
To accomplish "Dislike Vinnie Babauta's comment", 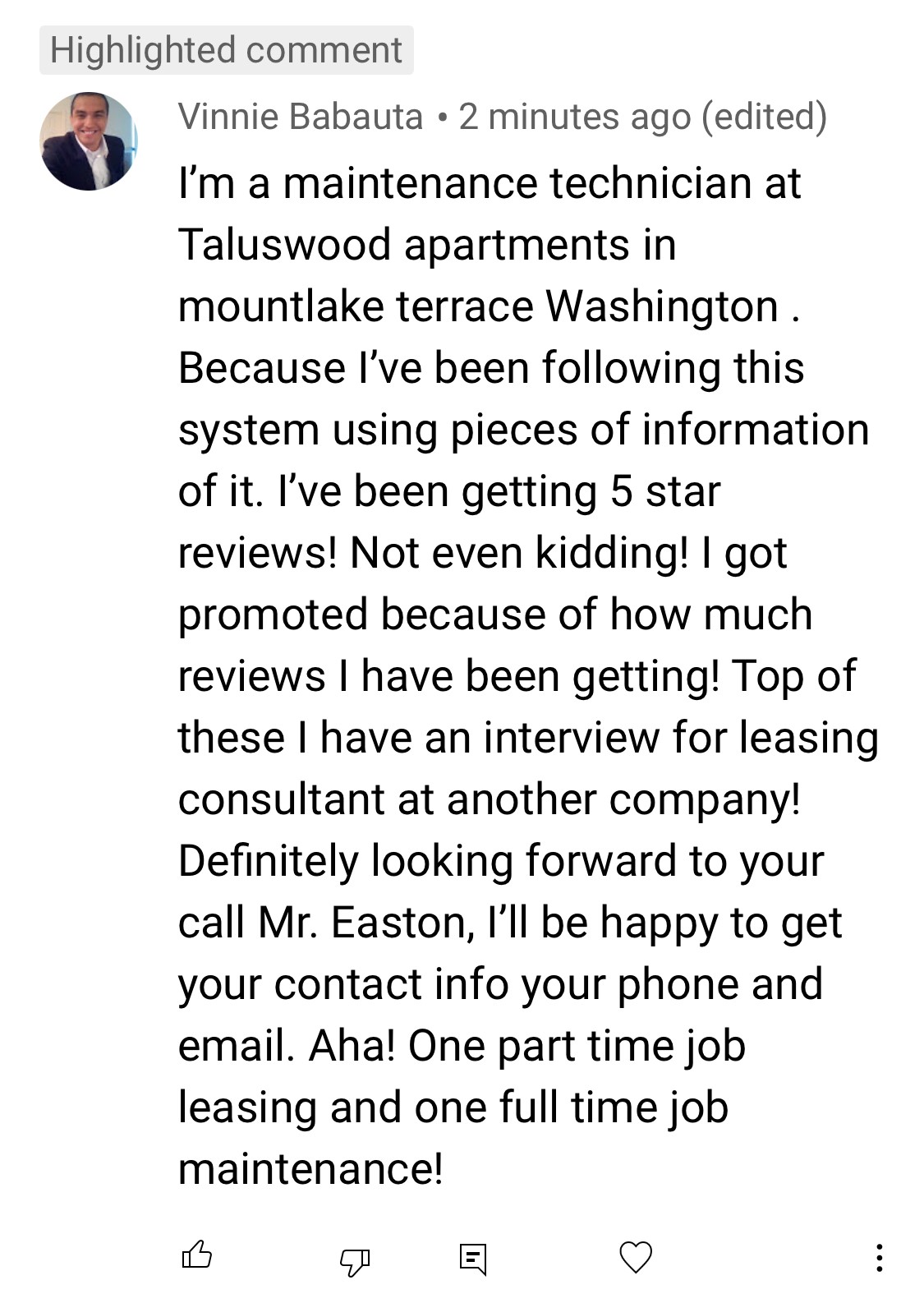I will [355, 1259].
